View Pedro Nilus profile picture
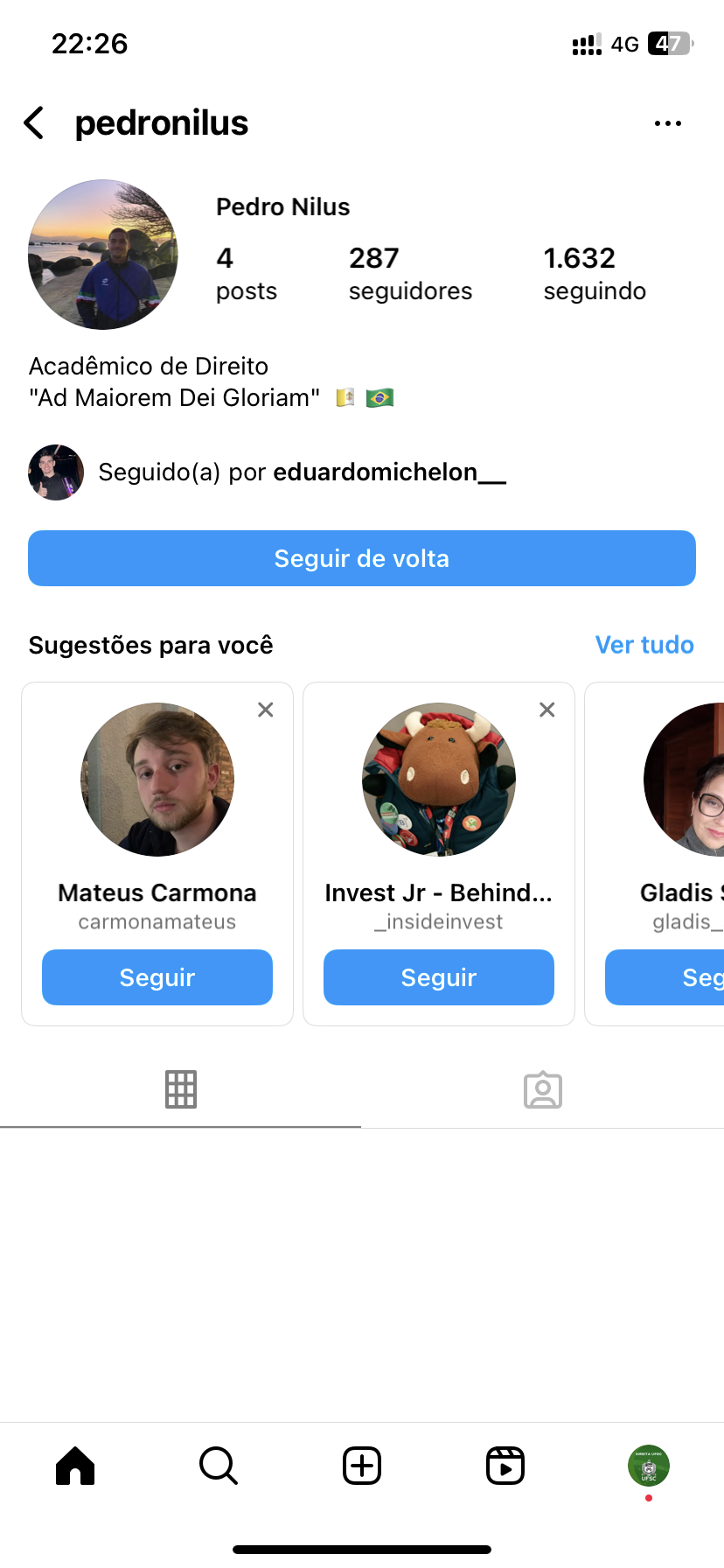 [103, 255]
